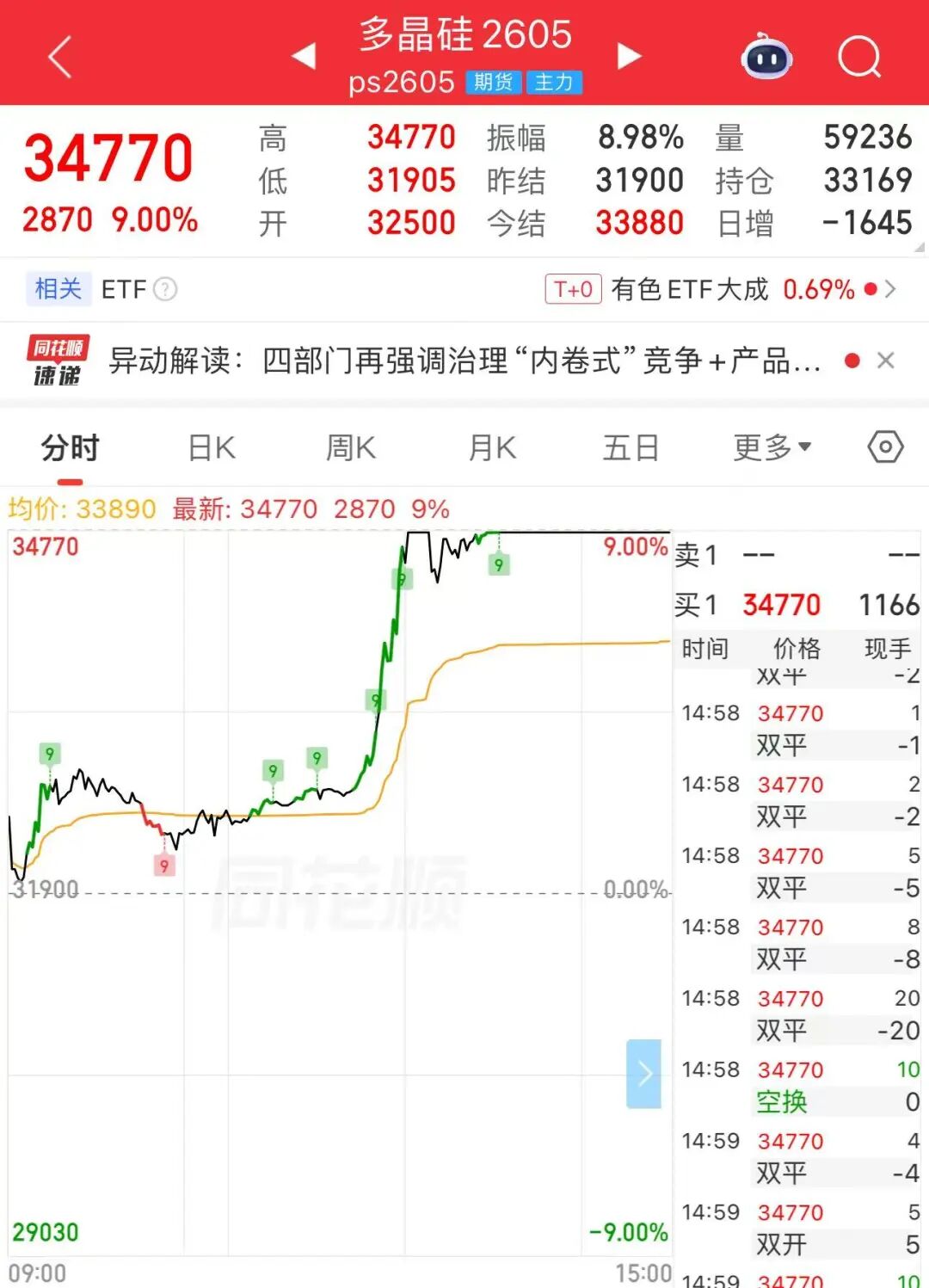The width and height of the screenshot is (929, 1288).
Task: Switch to the previous contract with left arrow
Action: (304, 56)
